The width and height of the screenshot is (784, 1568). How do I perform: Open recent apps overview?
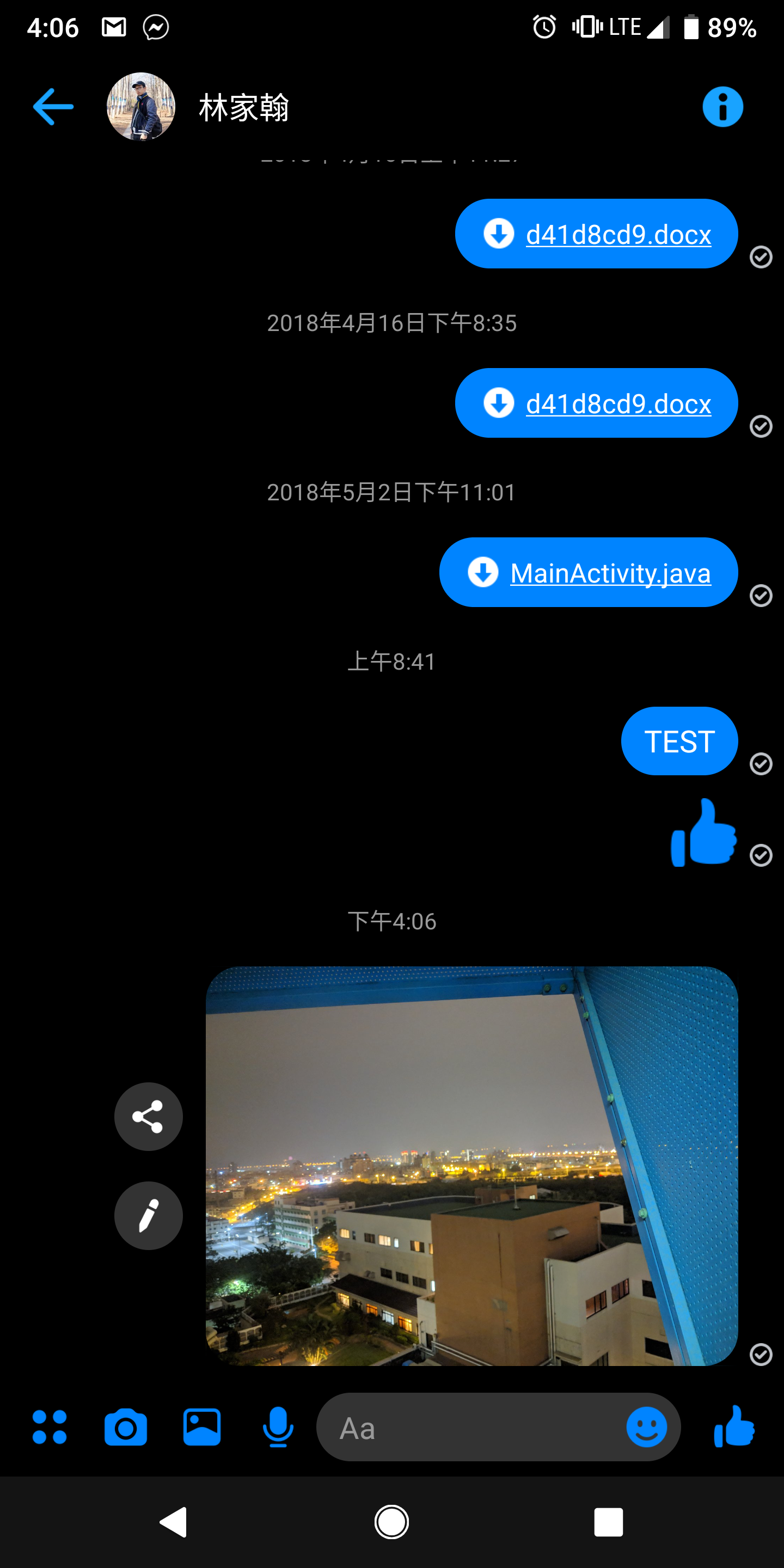[x=608, y=1522]
